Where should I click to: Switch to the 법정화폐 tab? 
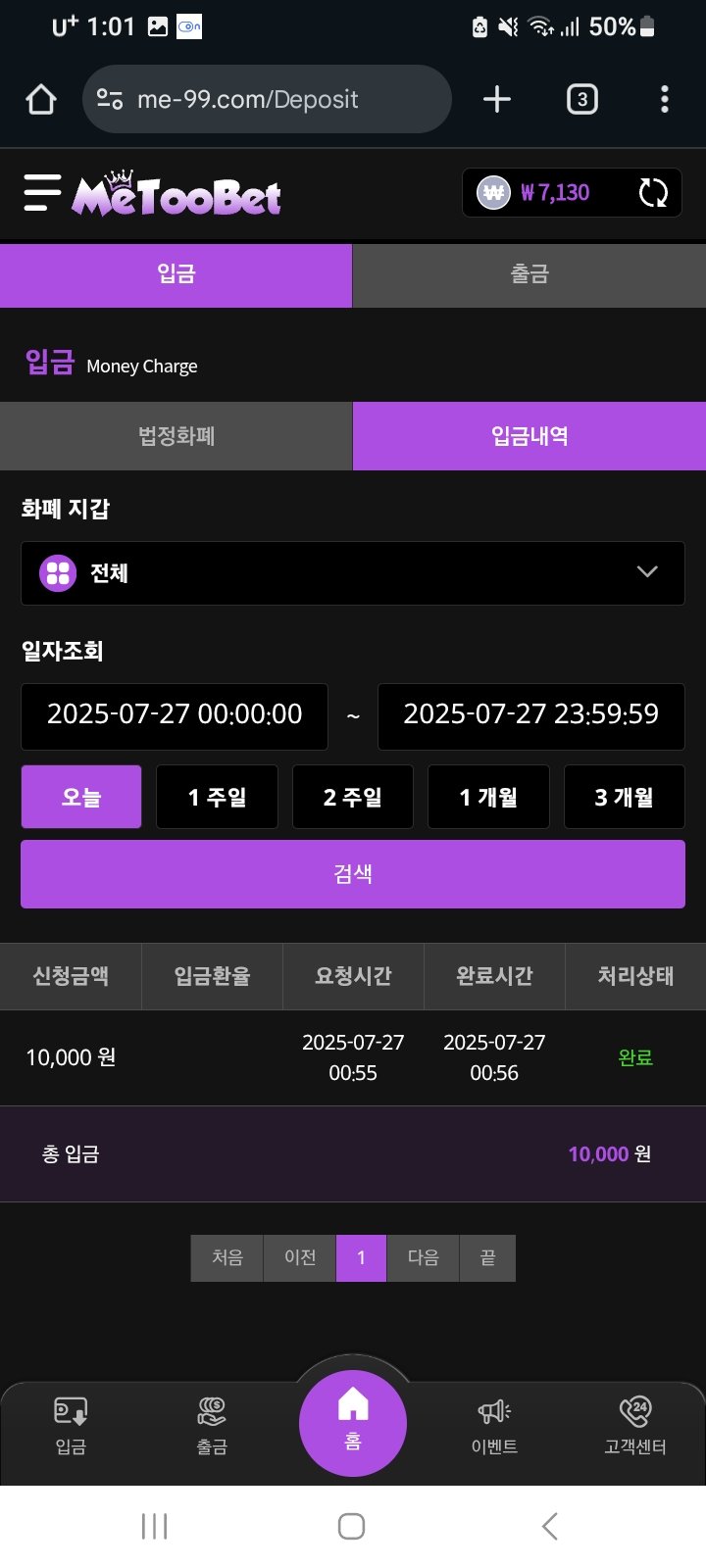(176, 436)
